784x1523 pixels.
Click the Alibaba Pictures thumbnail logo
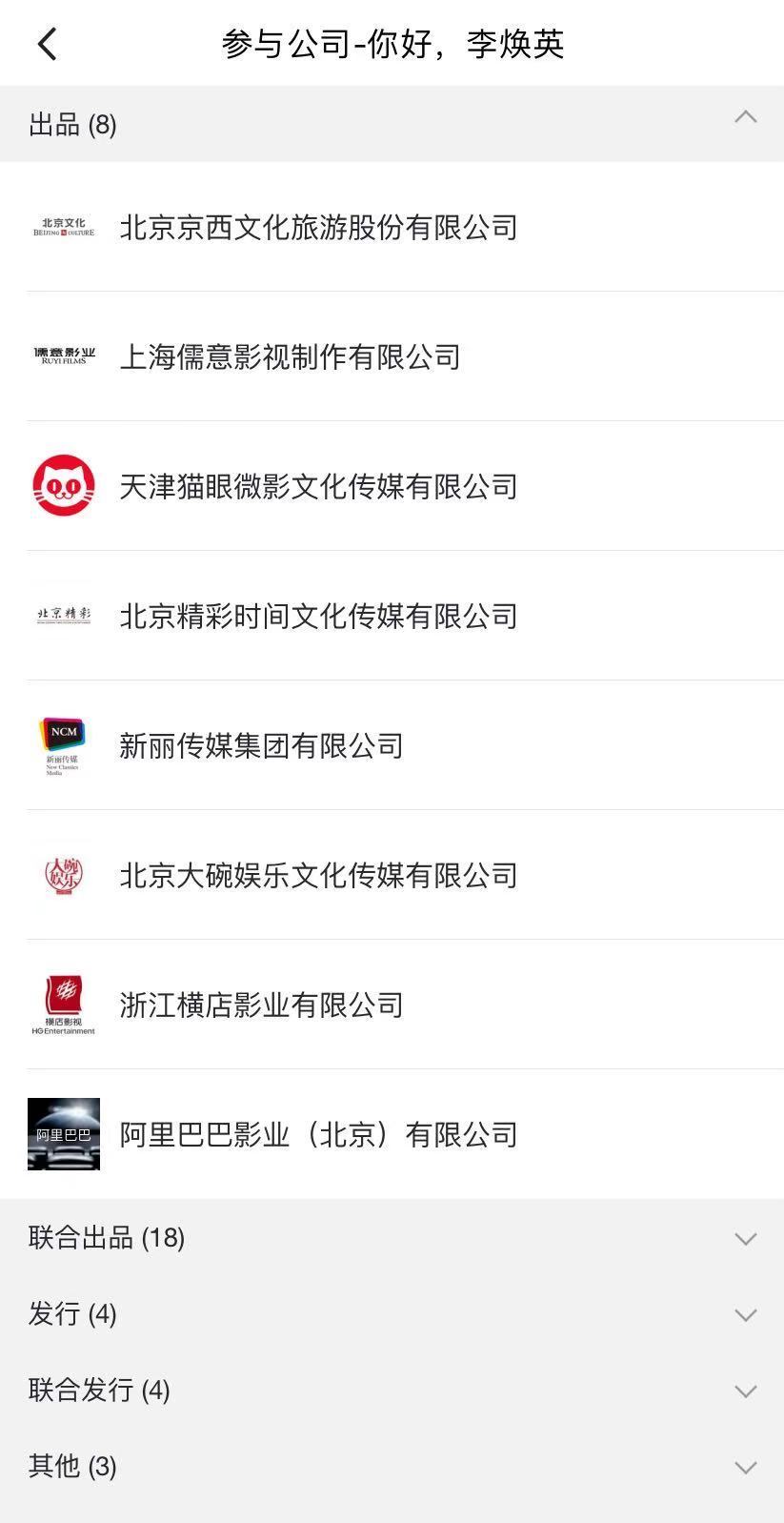pos(63,1134)
